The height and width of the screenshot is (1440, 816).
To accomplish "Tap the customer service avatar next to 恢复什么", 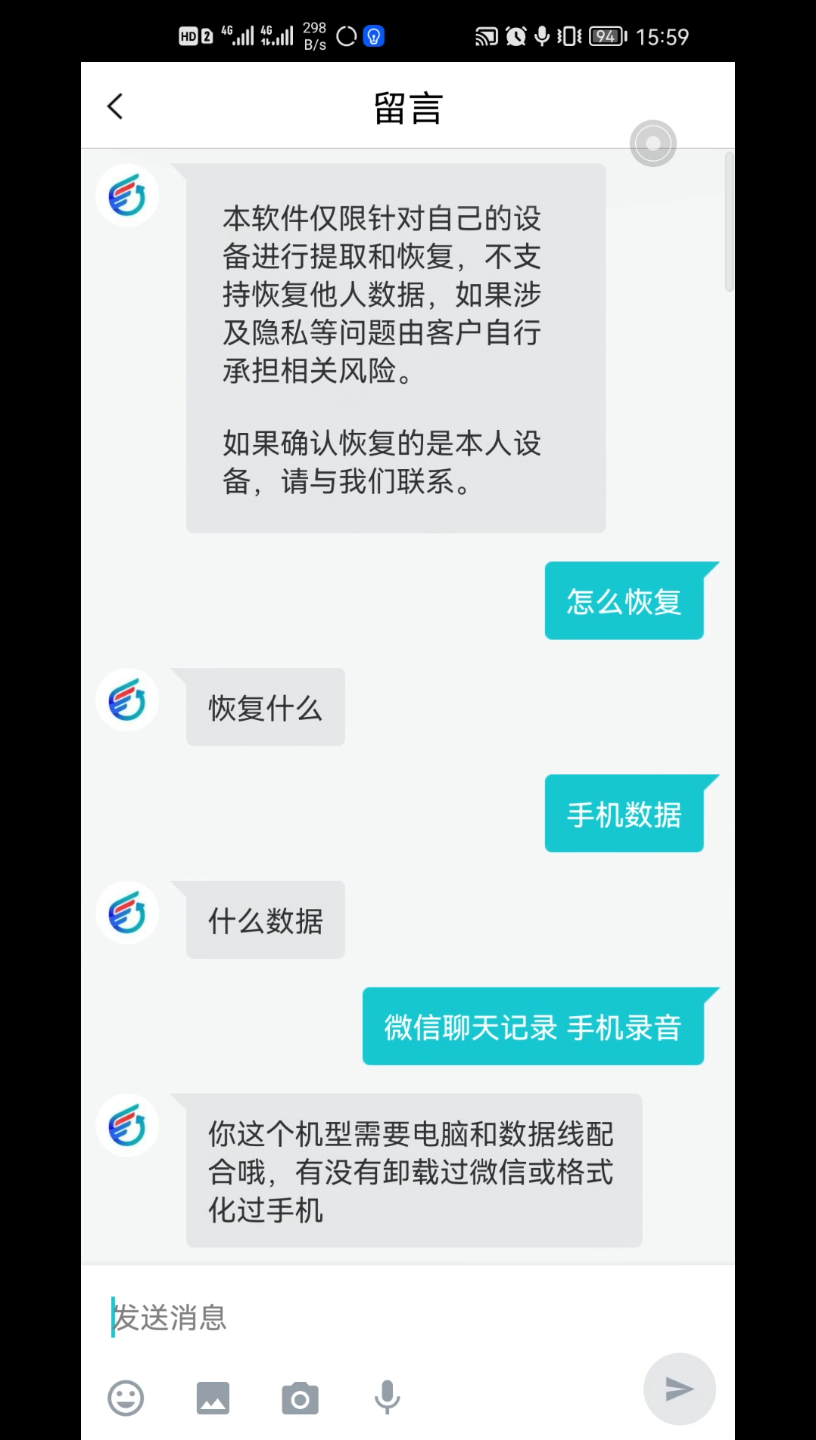I will (126, 700).
